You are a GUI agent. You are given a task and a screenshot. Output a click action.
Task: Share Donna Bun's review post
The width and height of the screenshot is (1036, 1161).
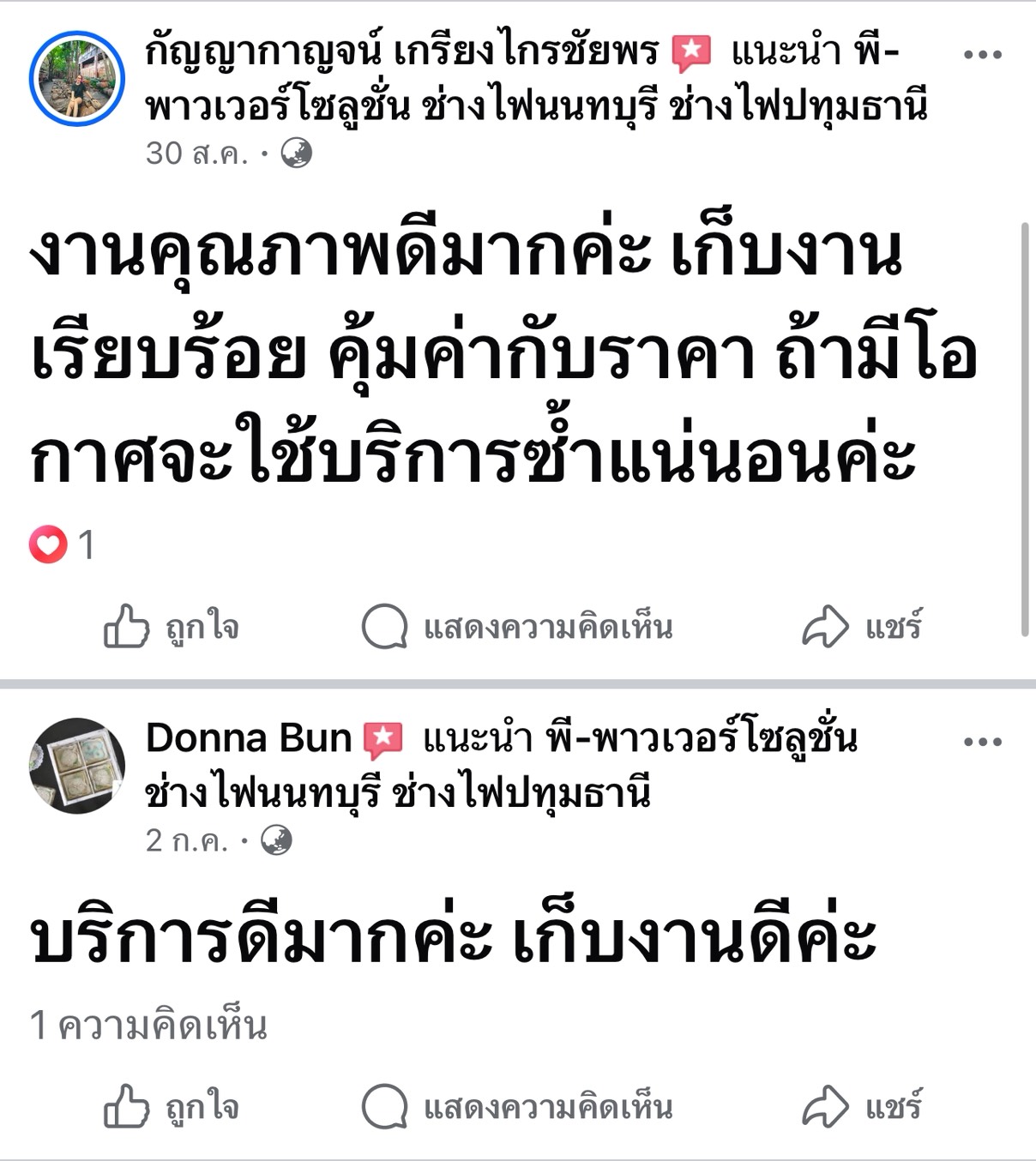pos(861,1106)
